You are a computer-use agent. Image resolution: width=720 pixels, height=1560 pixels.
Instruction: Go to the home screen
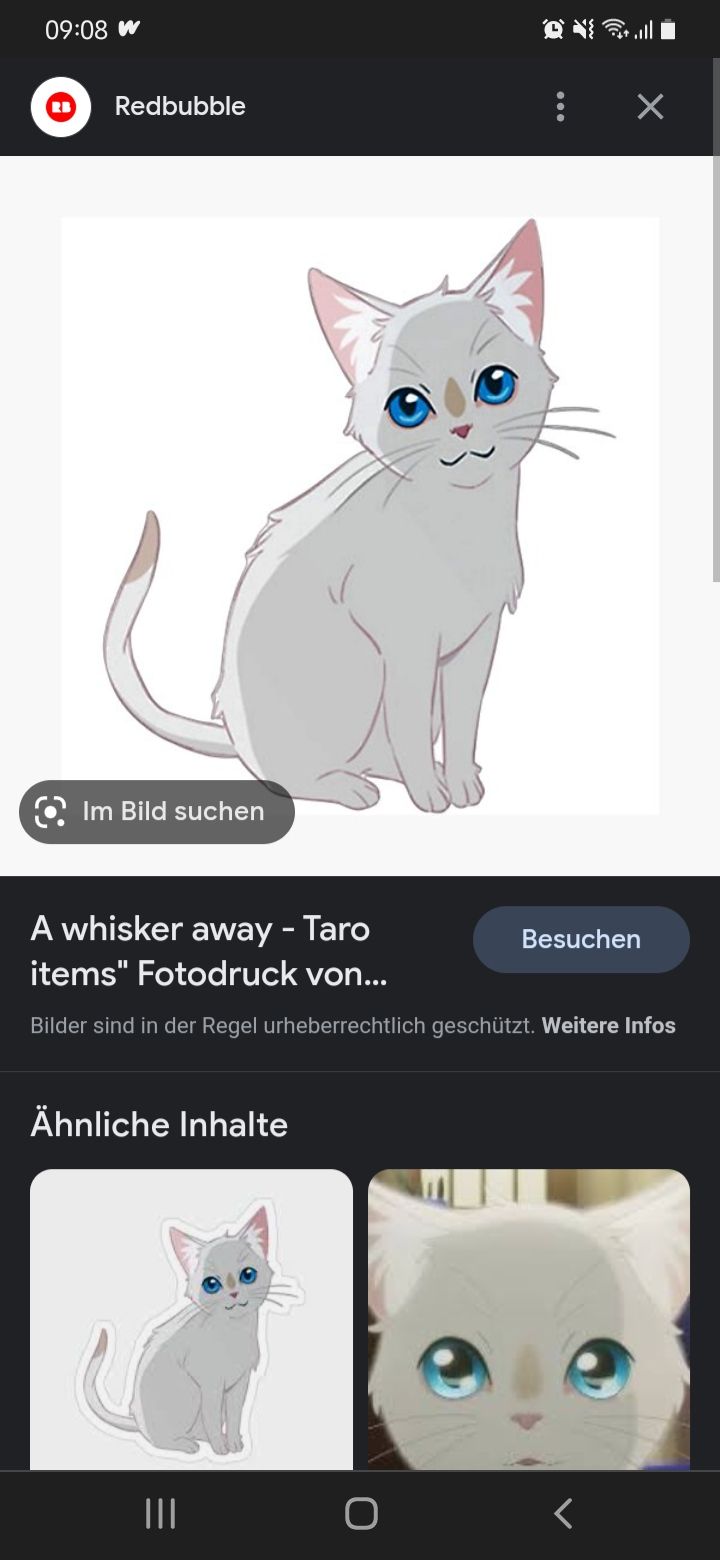pos(361,1513)
